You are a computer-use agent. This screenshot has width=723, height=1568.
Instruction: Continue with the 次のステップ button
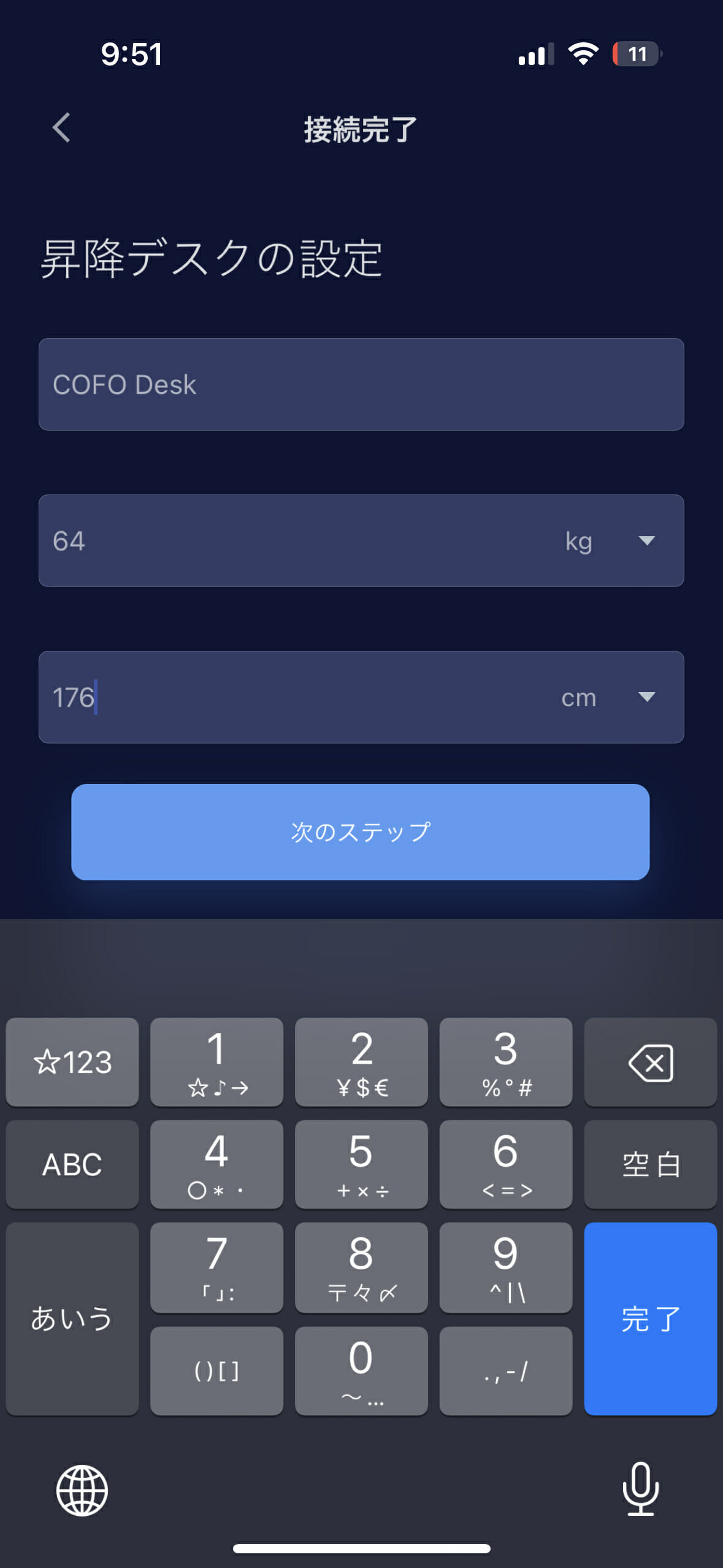(x=361, y=832)
